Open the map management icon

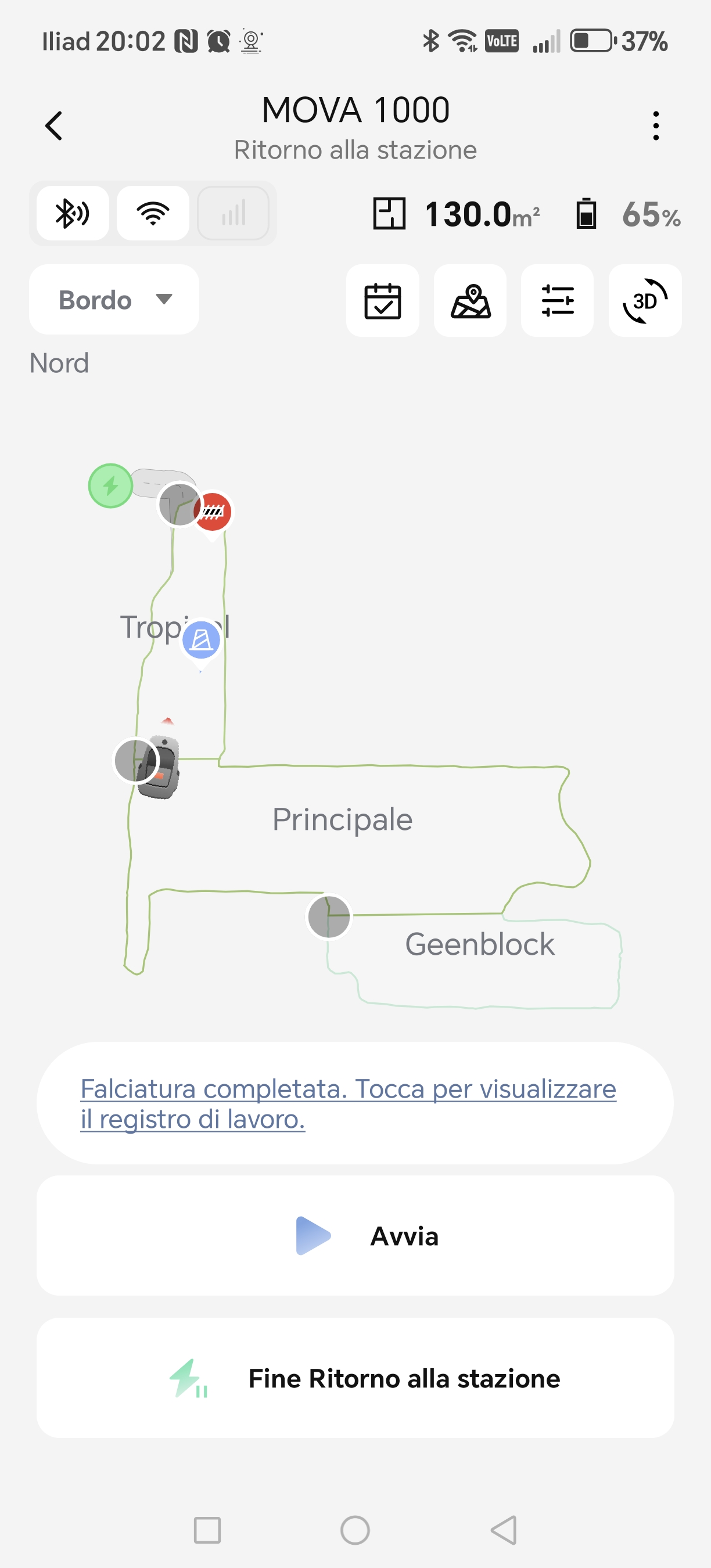point(470,301)
